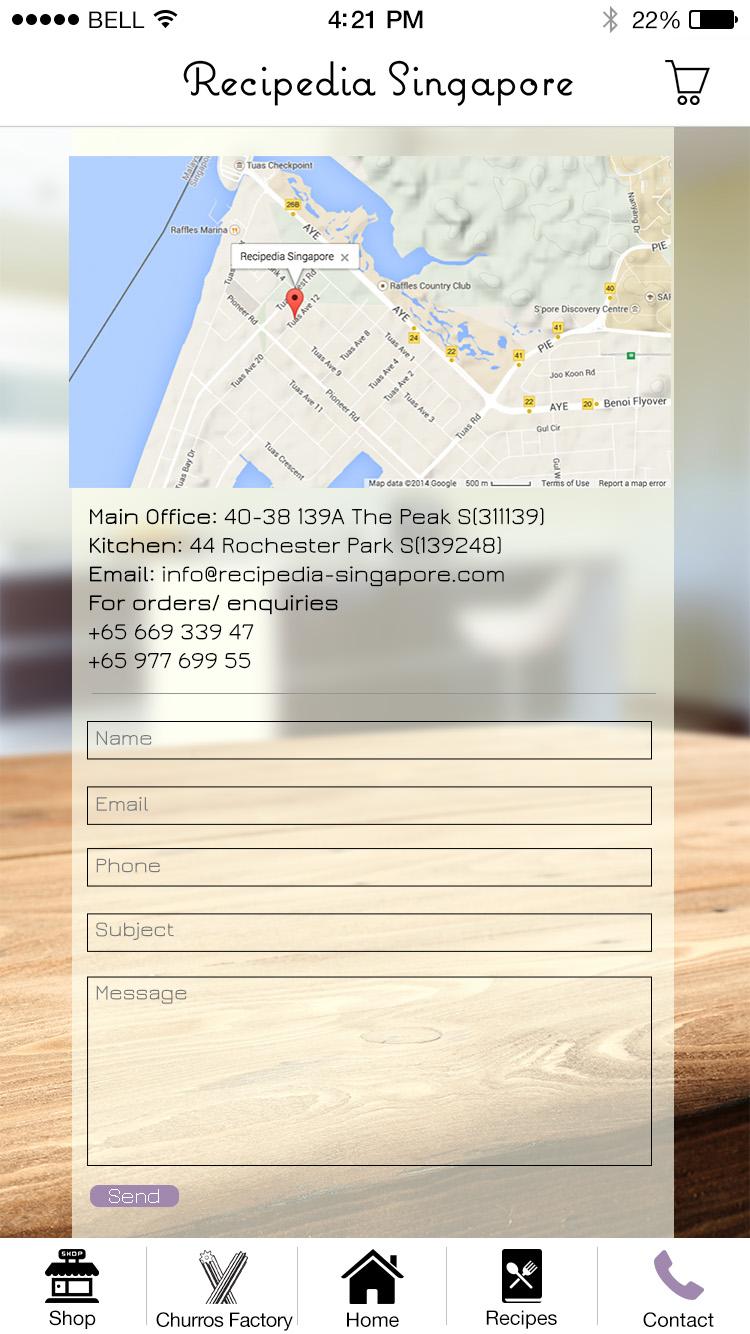This screenshot has width=750, height=1334.
Task: Tap the Name input field
Action: pos(369,740)
